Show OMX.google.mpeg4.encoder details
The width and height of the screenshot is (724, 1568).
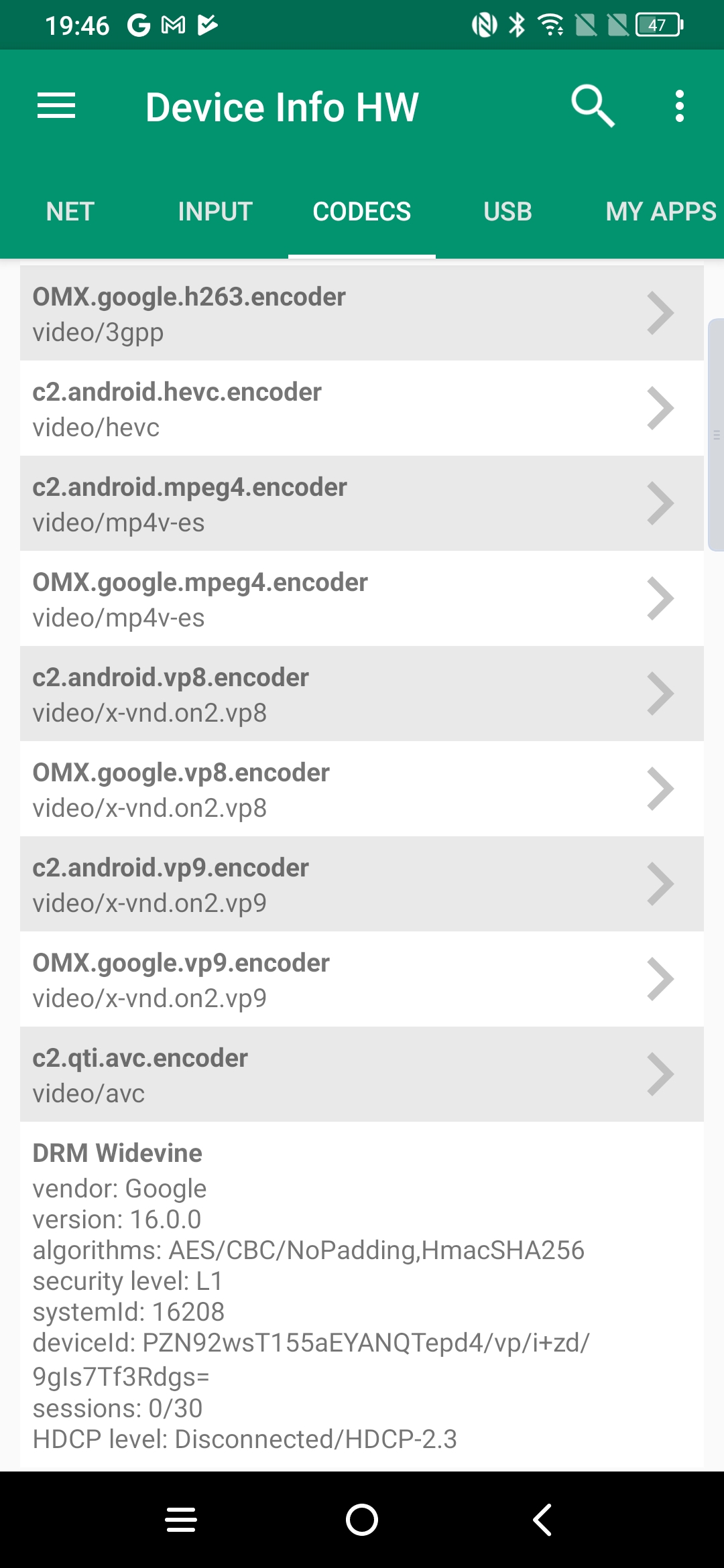[x=362, y=599]
